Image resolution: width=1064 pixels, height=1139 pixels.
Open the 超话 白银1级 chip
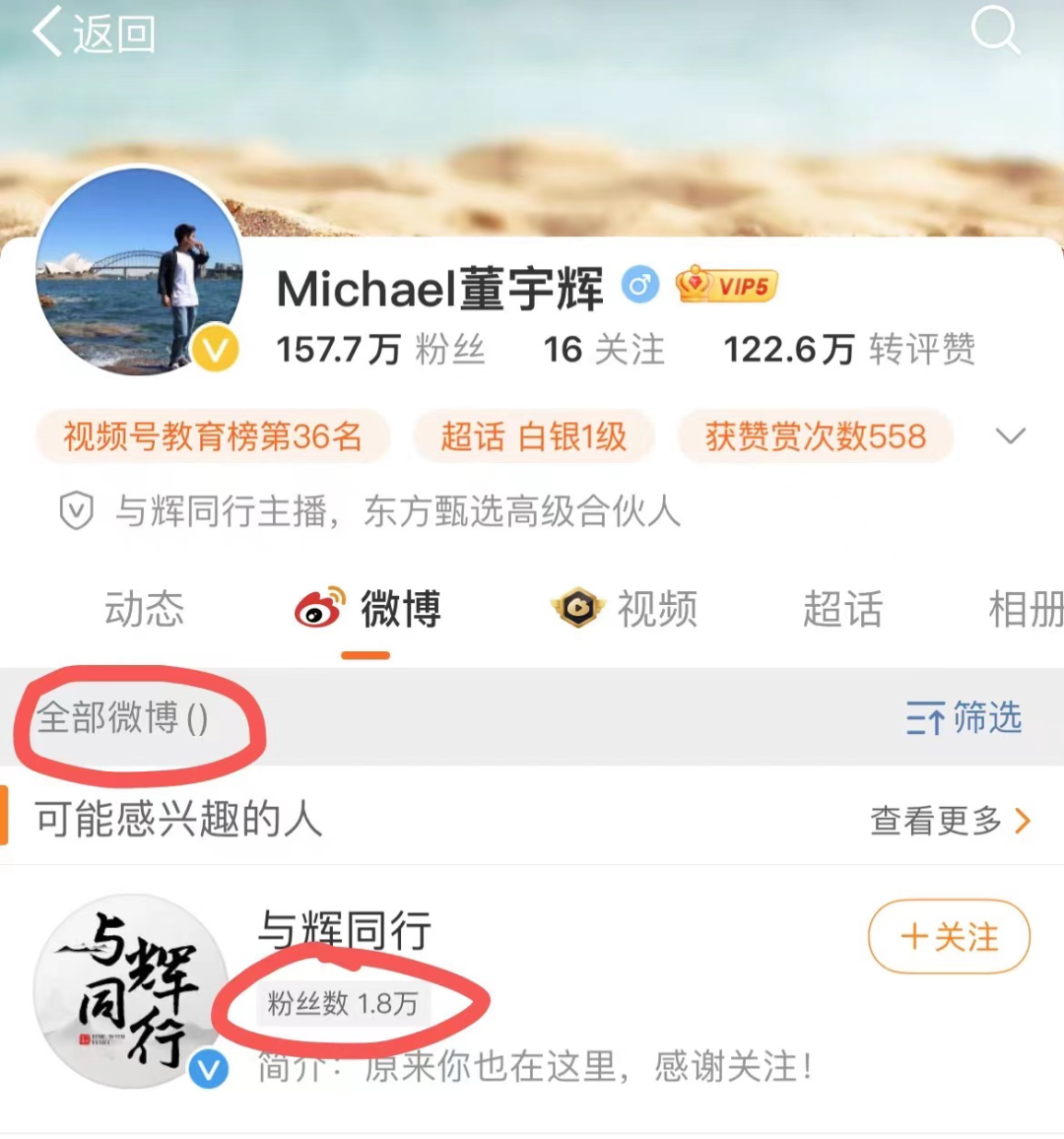coord(533,436)
